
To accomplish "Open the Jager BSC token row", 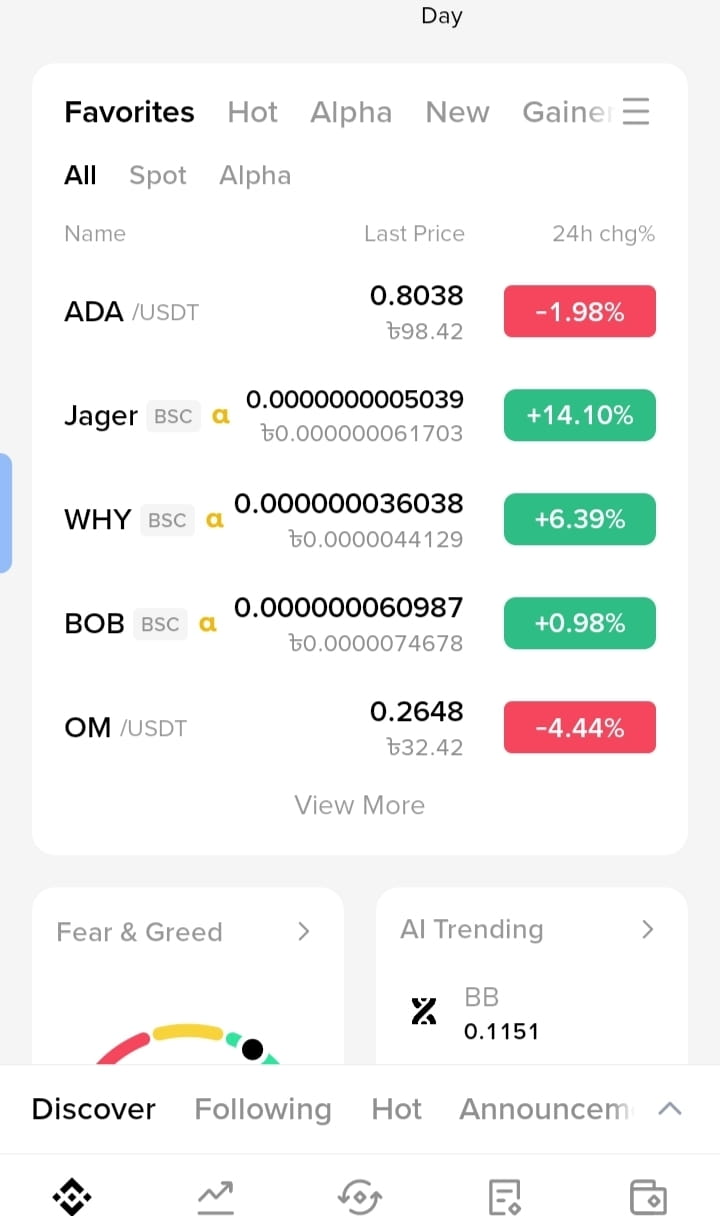I will 360,416.
